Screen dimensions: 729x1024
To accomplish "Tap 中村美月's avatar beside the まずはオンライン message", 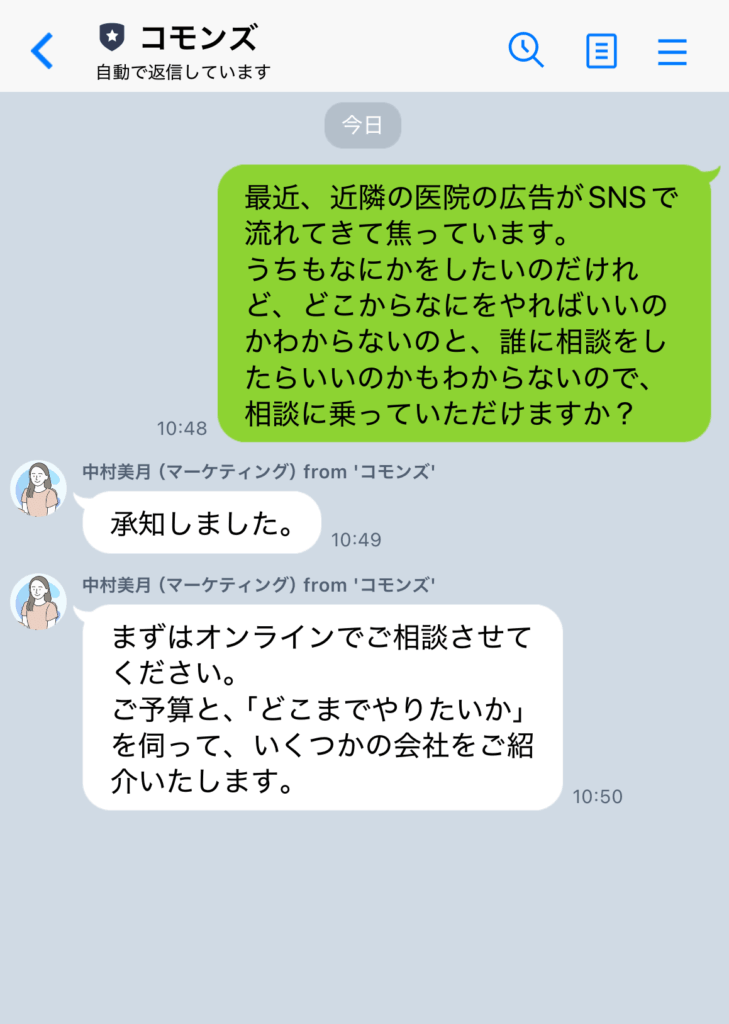I will (38, 602).
